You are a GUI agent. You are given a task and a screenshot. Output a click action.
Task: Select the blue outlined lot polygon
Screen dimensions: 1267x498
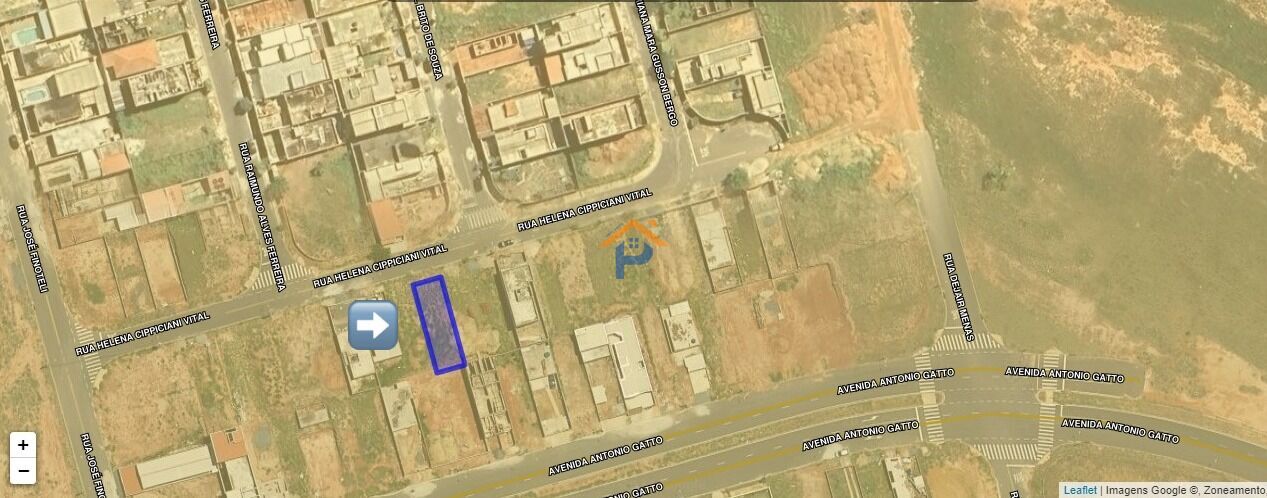coord(439,325)
